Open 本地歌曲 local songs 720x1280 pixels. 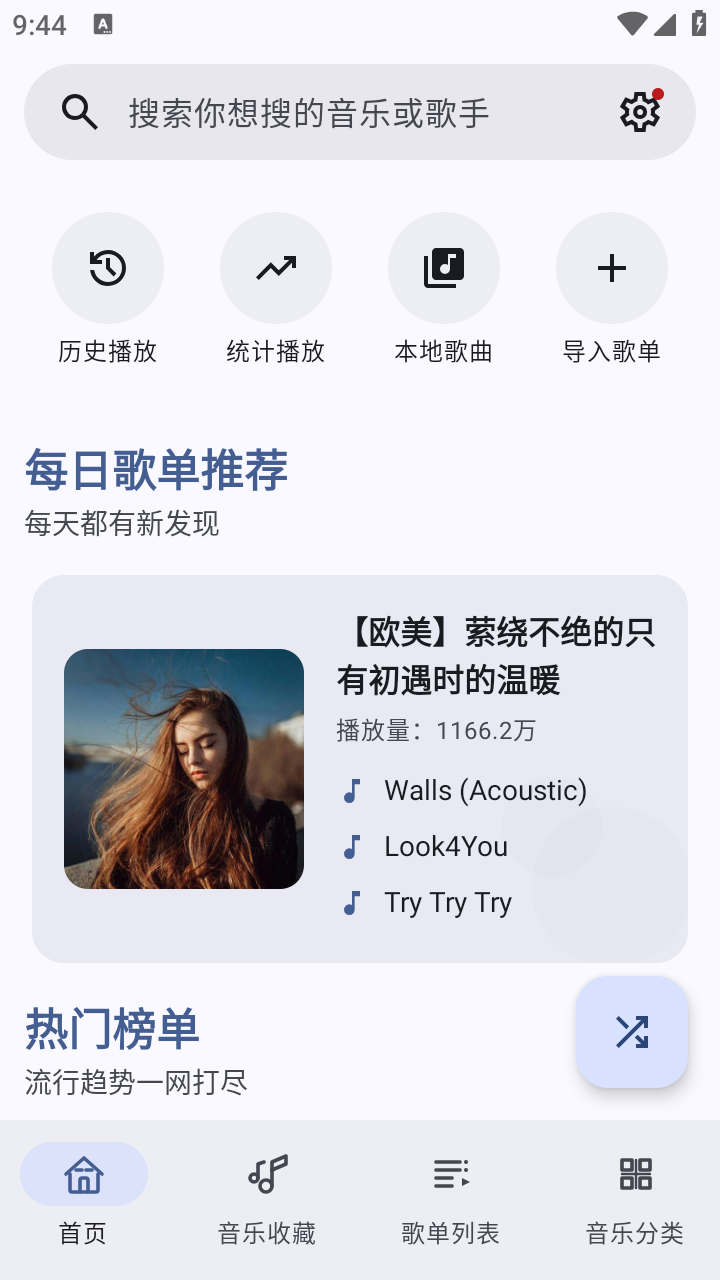[x=444, y=268]
